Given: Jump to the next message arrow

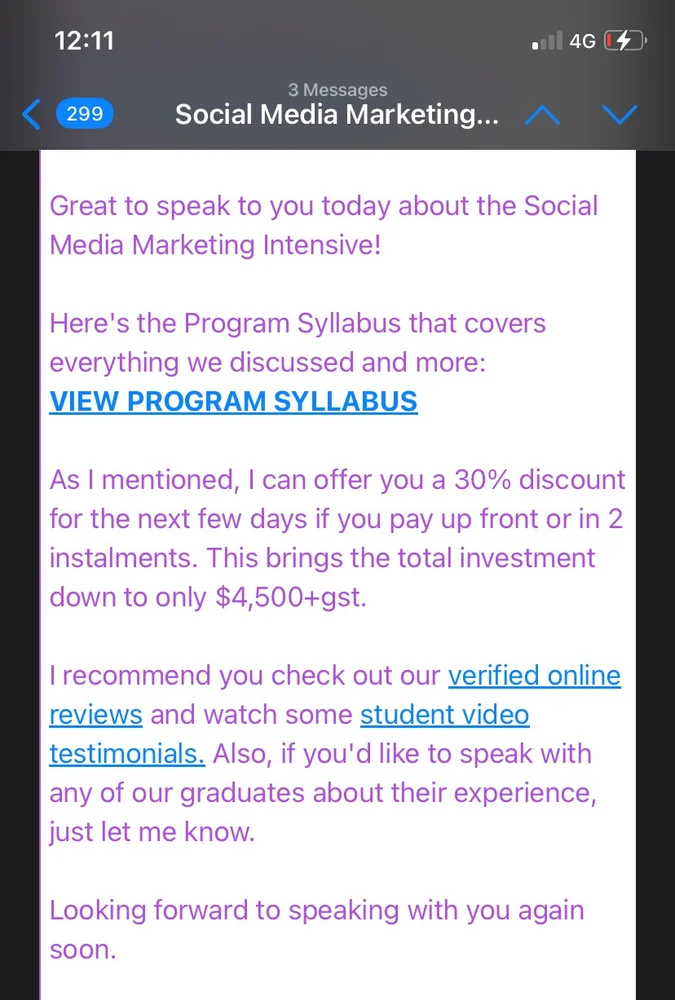Looking at the screenshot, I should [620, 114].
